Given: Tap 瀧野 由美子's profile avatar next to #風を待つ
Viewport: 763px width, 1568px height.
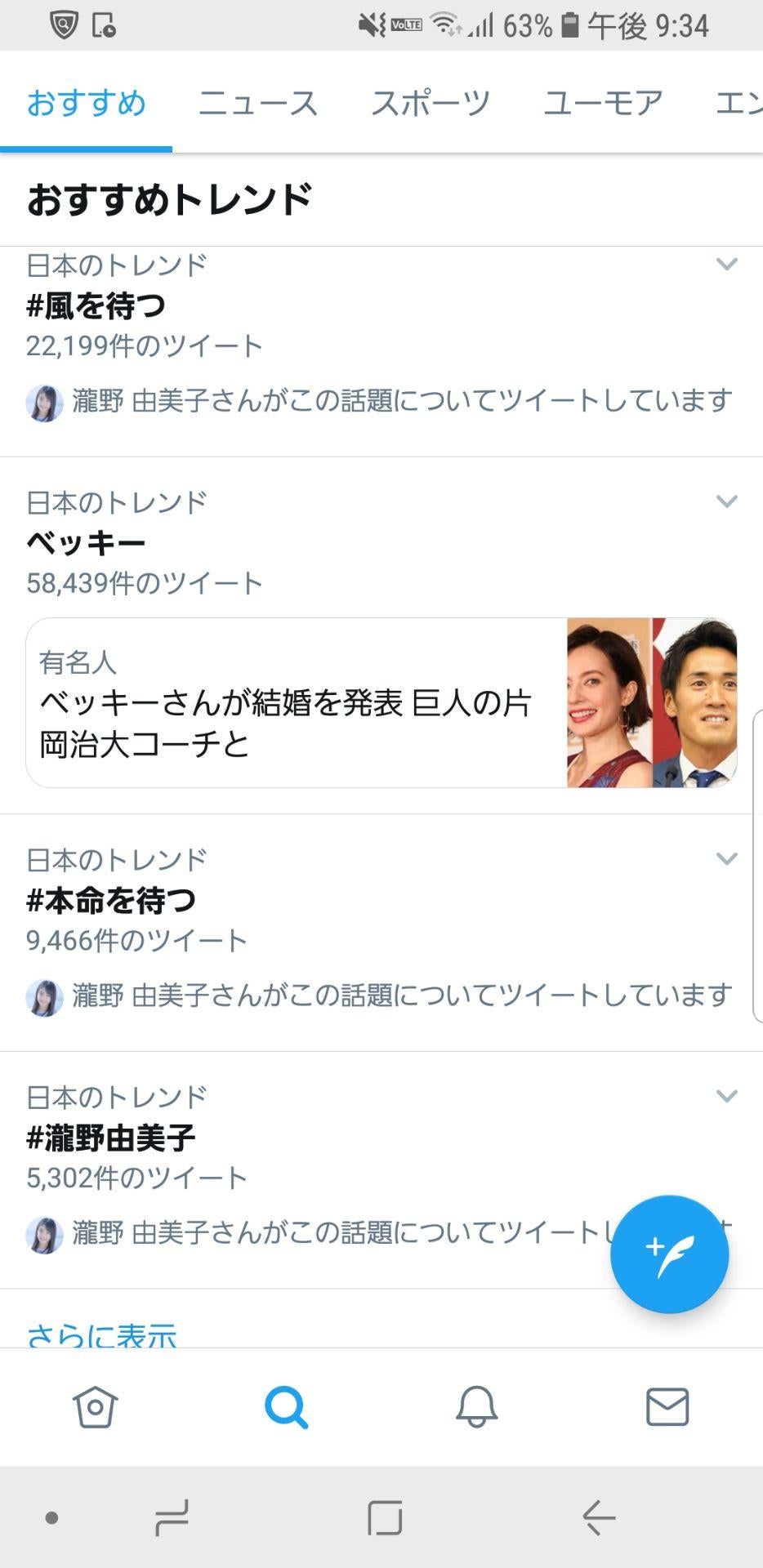Looking at the screenshot, I should click(x=45, y=401).
